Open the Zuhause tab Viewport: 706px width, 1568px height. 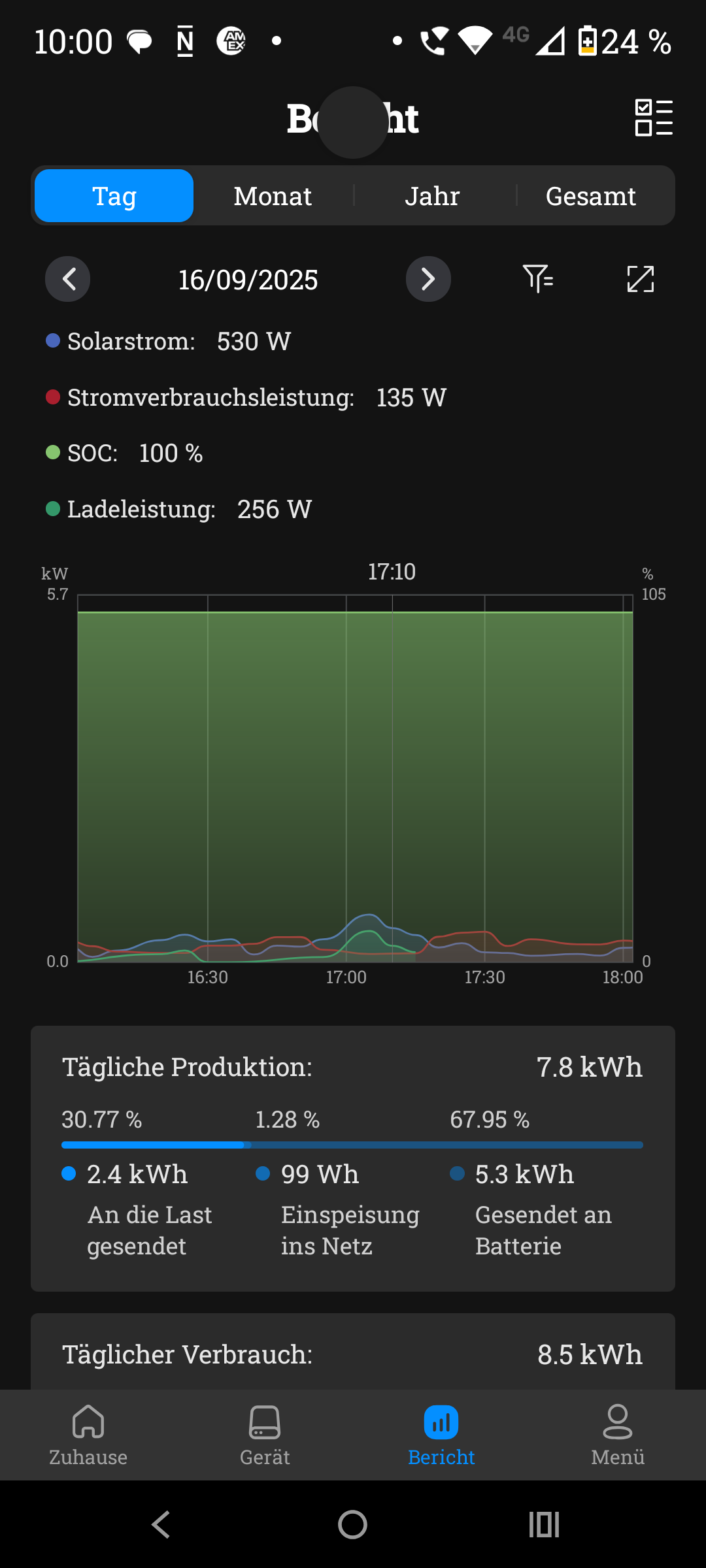pyautogui.click(x=88, y=1435)
